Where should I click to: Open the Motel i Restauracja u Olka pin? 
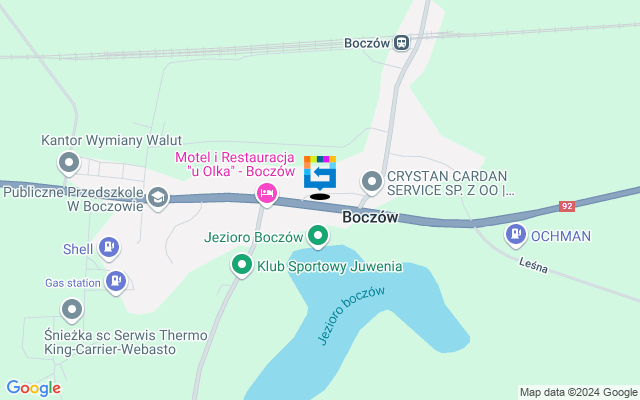tap(266, 193)
